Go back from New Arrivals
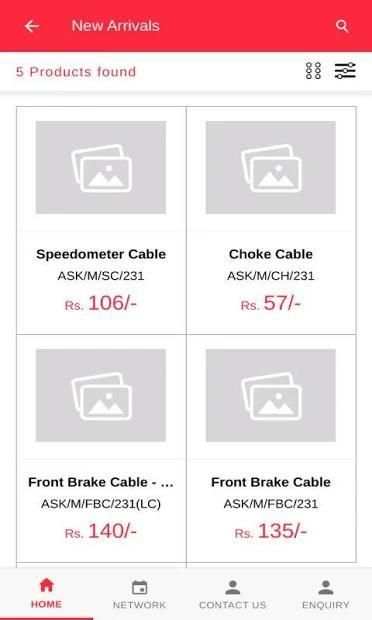 [x=32, y=26]
